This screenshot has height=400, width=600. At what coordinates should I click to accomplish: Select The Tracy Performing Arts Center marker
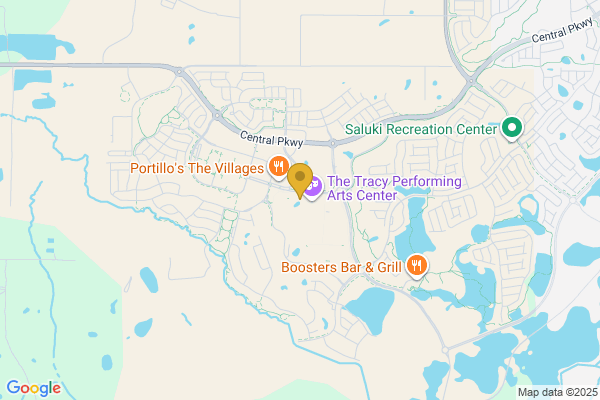[x=313, y=187]
